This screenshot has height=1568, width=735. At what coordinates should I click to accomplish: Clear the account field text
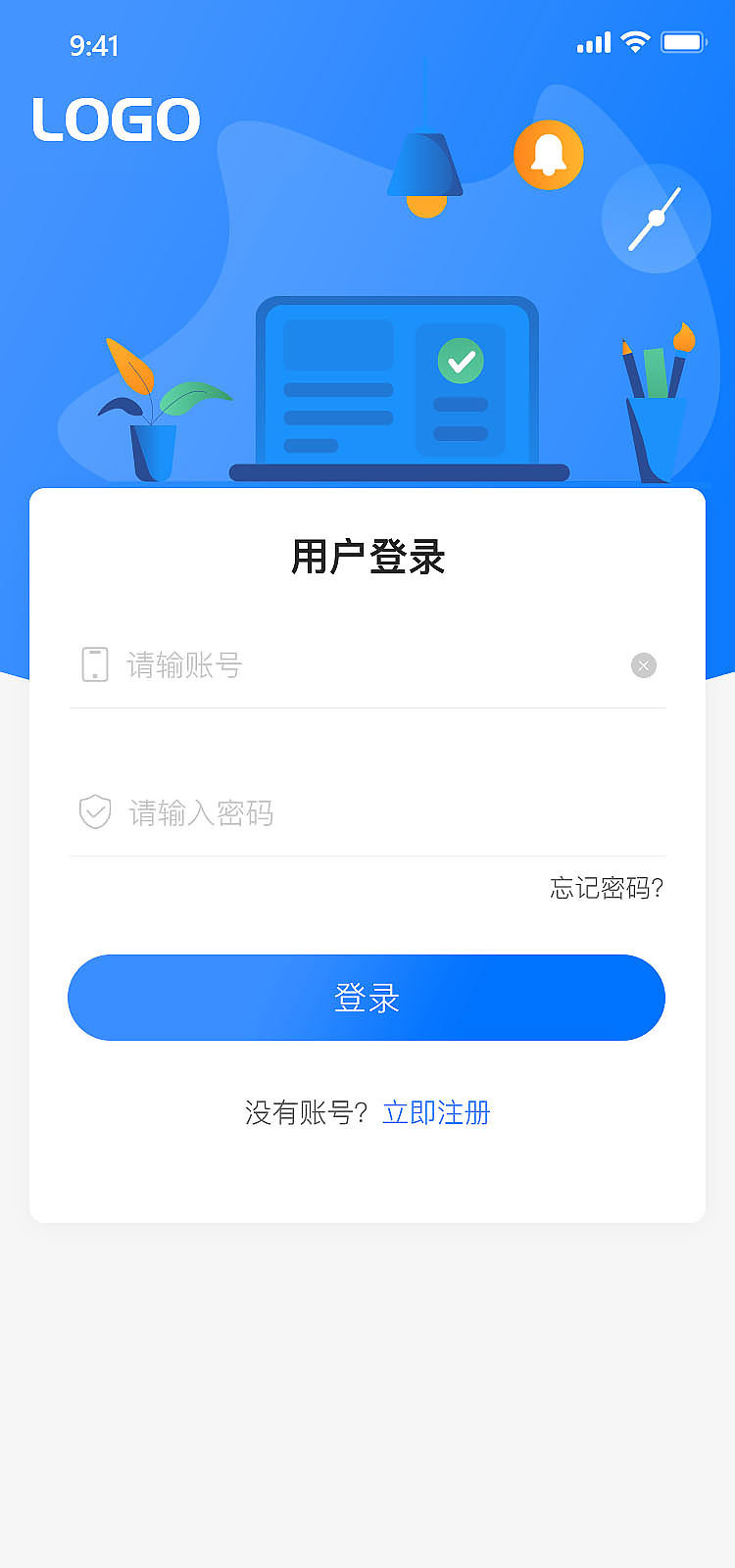point(643,665)
